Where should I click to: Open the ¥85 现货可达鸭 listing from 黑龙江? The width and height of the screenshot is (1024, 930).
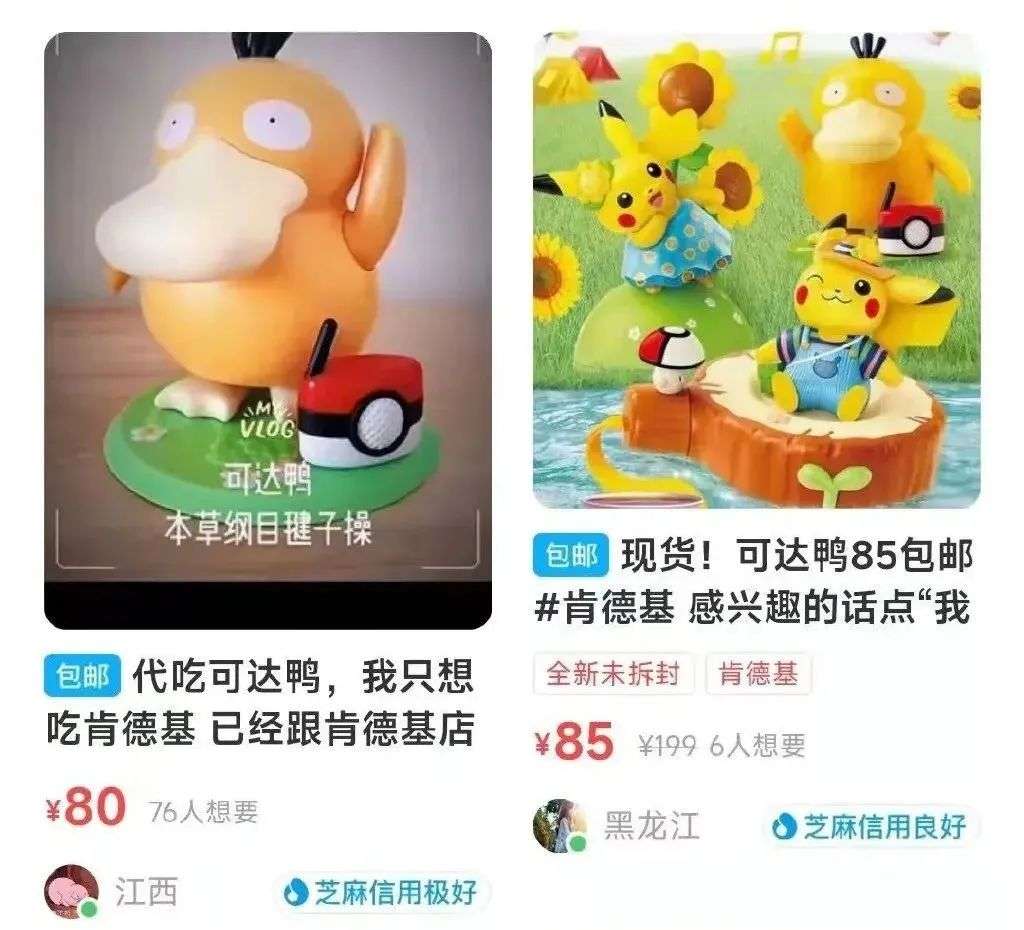click(x=756, y=270)
